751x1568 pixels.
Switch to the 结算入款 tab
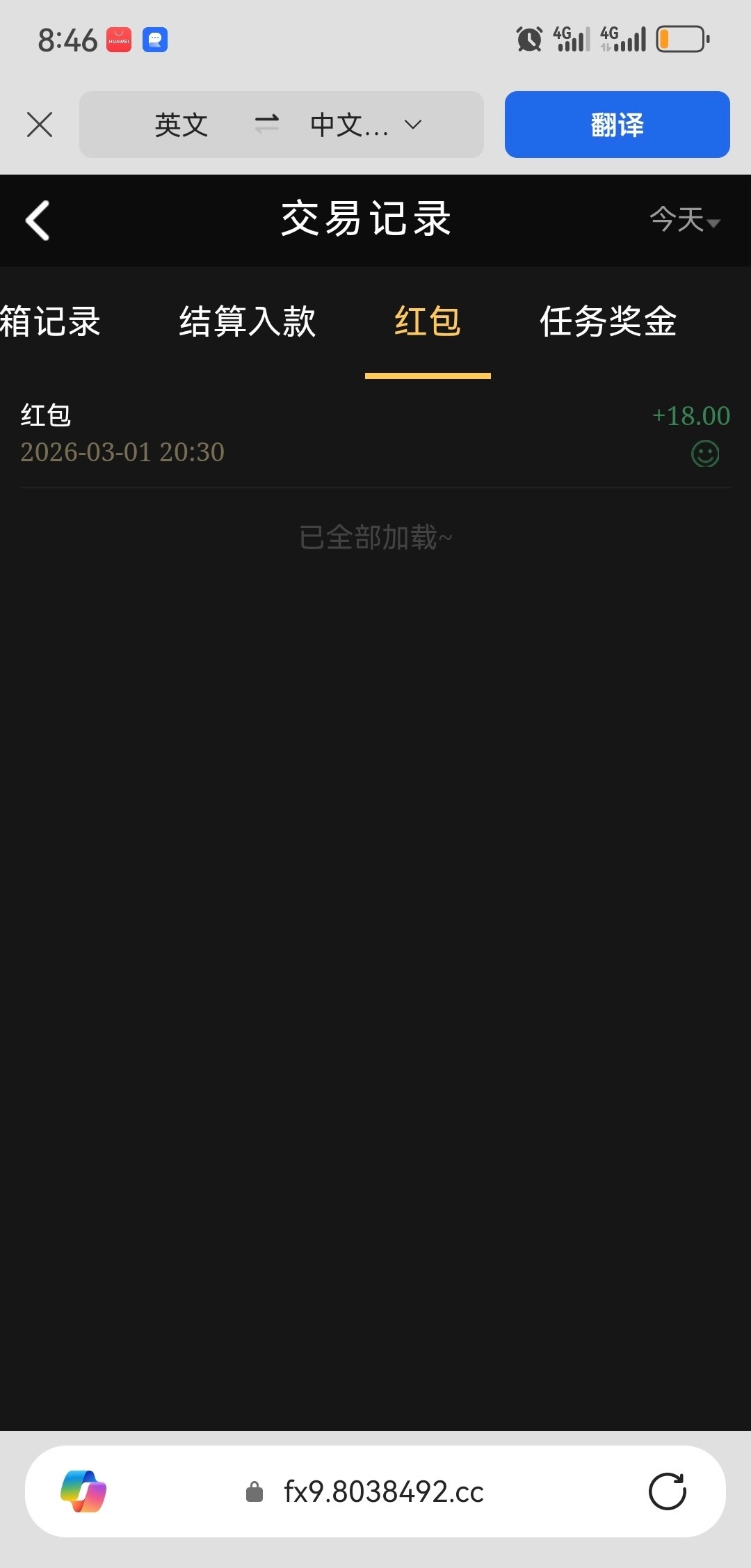click(x=248, y=321)
